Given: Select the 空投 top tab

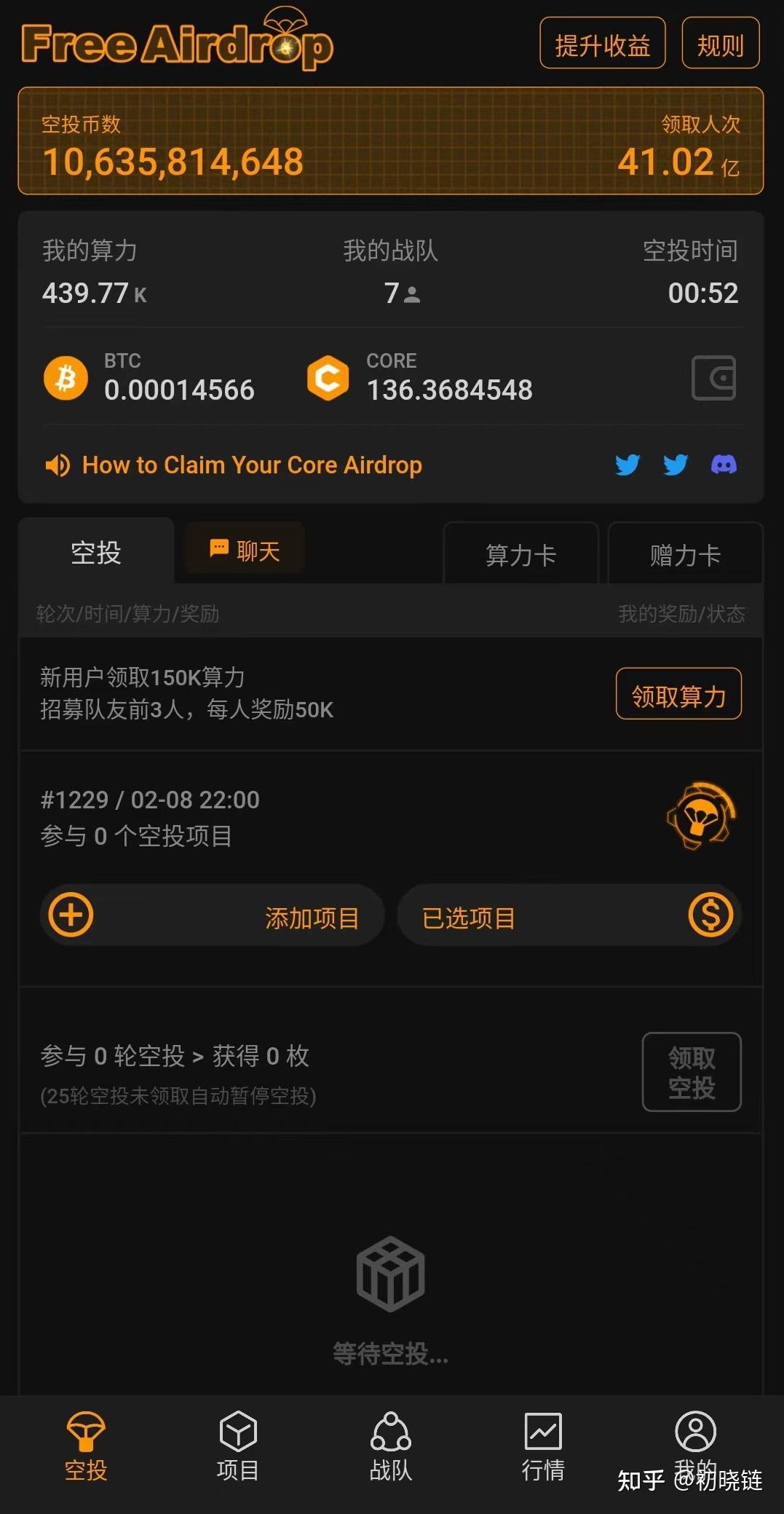Looking at the screenshot, I should [96, 553].
